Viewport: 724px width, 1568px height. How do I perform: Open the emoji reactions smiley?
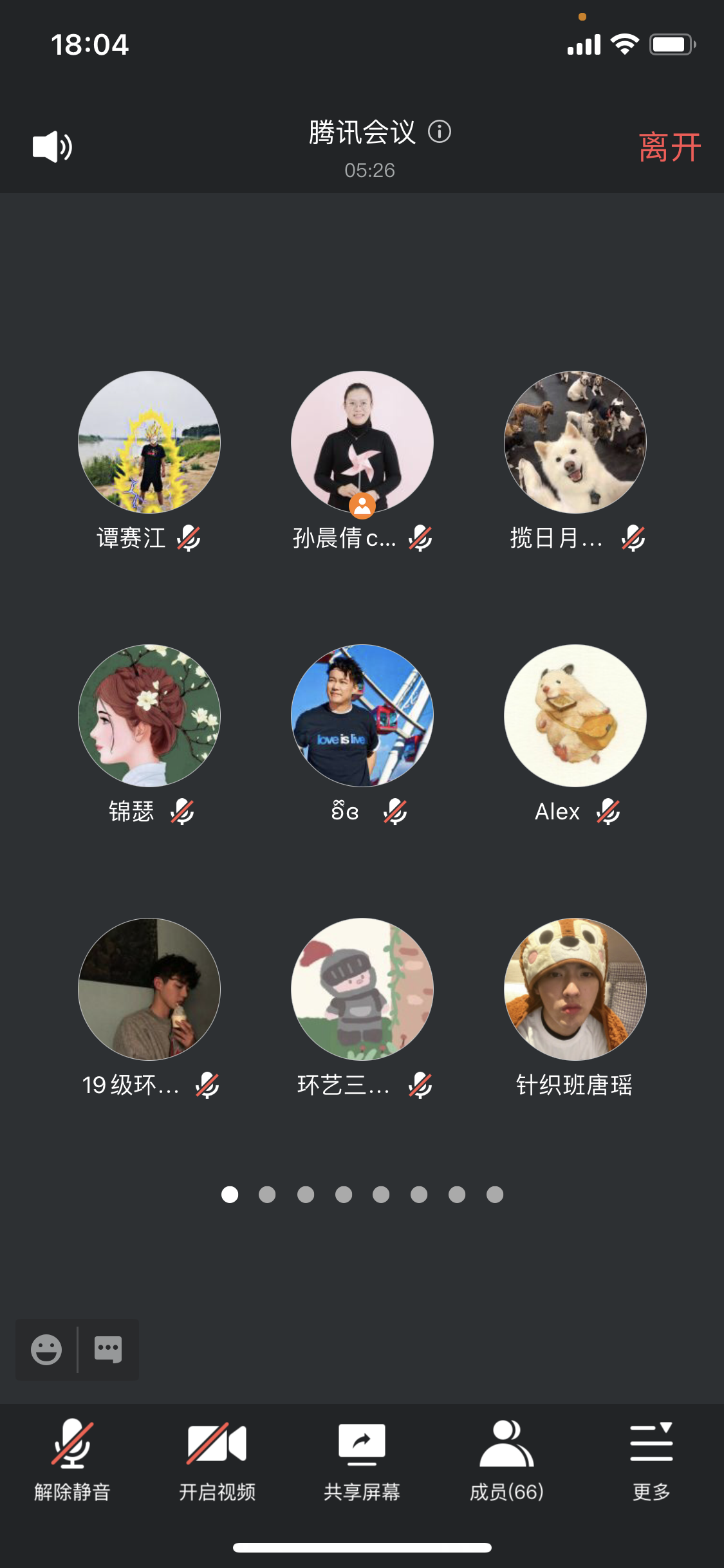(x=46, y=1349)
